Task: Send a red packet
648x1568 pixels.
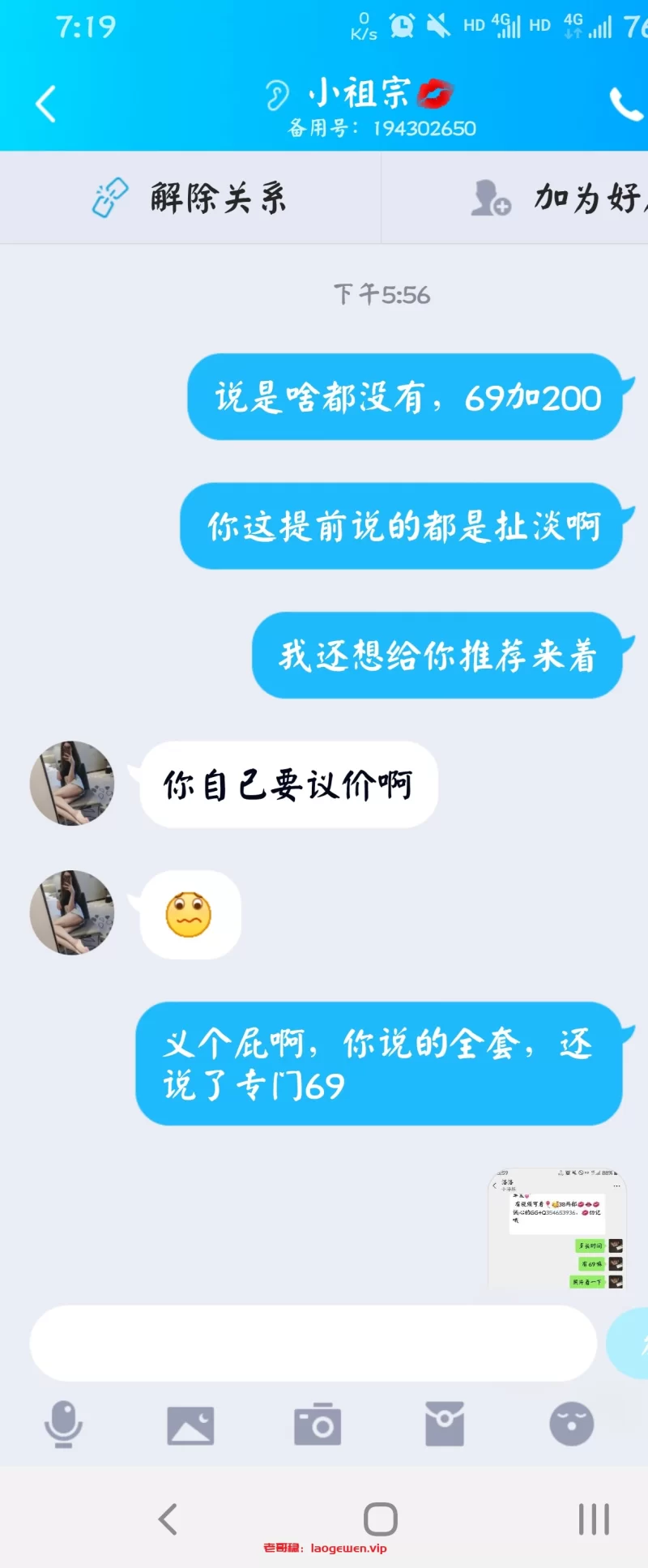Action: pyautogui.click(x=445, y=1424)
